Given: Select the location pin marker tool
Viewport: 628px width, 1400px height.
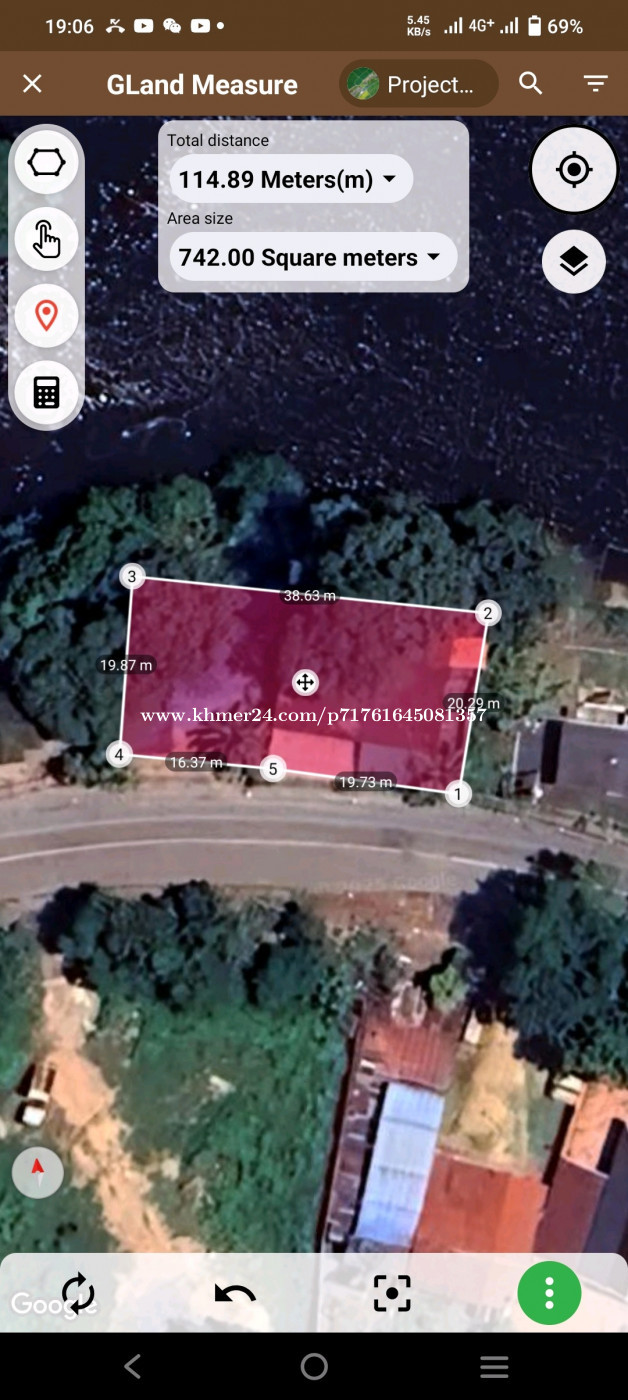Looking at the screenshot, I should click(x=46, y=316).
